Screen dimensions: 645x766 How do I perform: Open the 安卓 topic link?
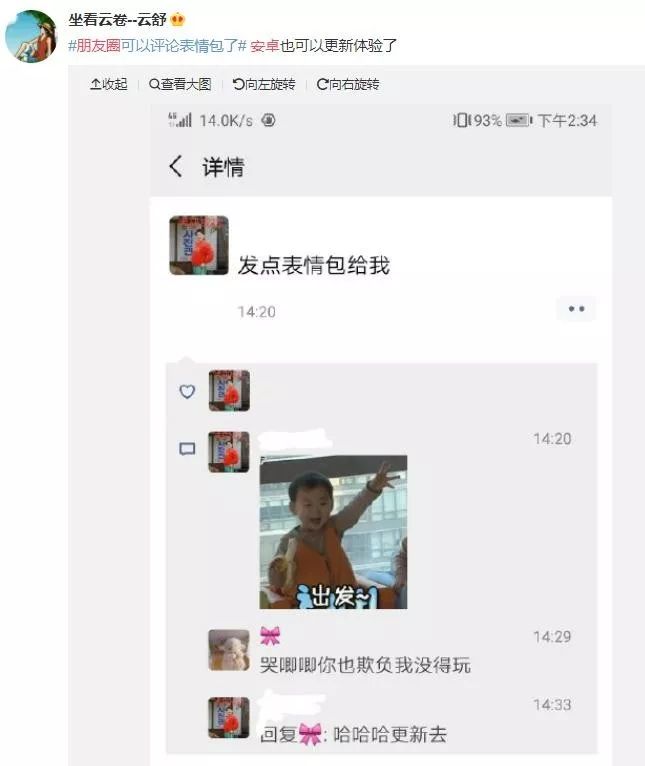click(x=264, y=45)
